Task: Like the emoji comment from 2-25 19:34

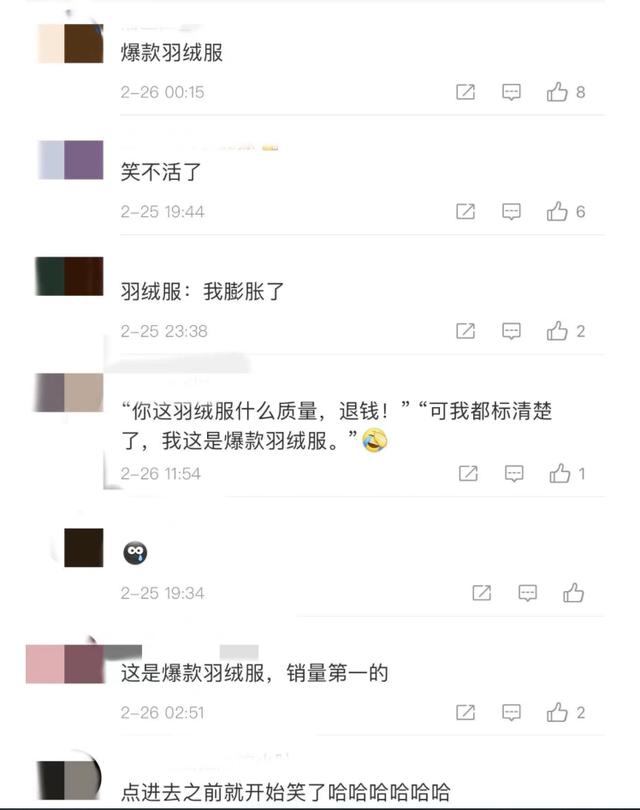Action: [573, 593]
